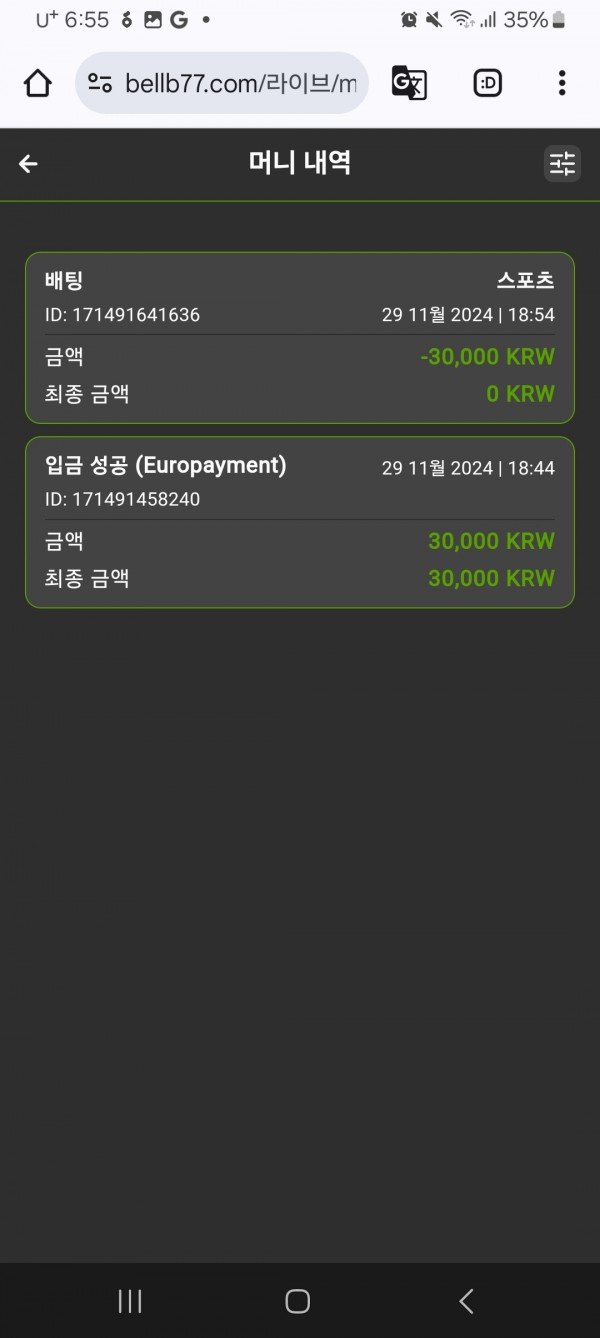Select the bellb77.com address bar
600x1338 pixels.
coord(240,83)
